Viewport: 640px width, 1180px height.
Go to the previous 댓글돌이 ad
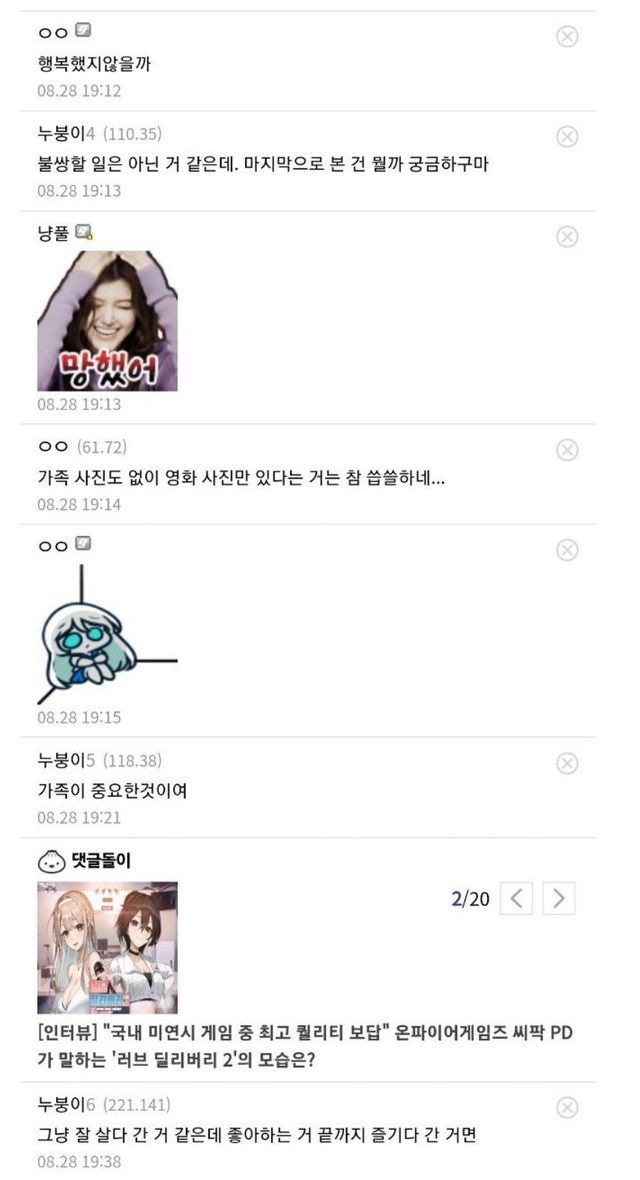(516, 898)
